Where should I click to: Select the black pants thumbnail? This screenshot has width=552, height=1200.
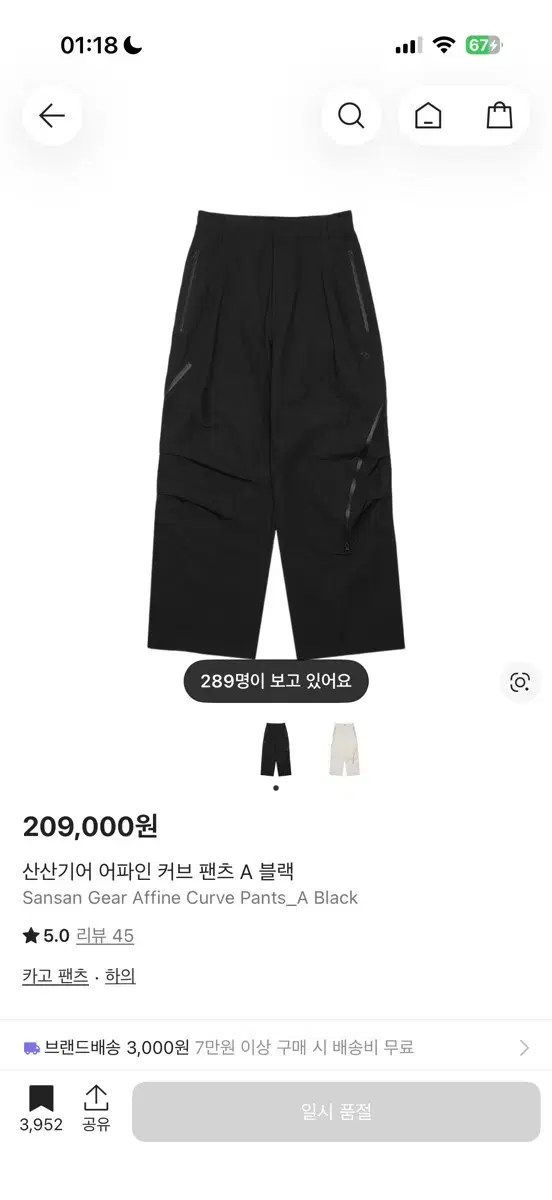[x=276, y=749]
